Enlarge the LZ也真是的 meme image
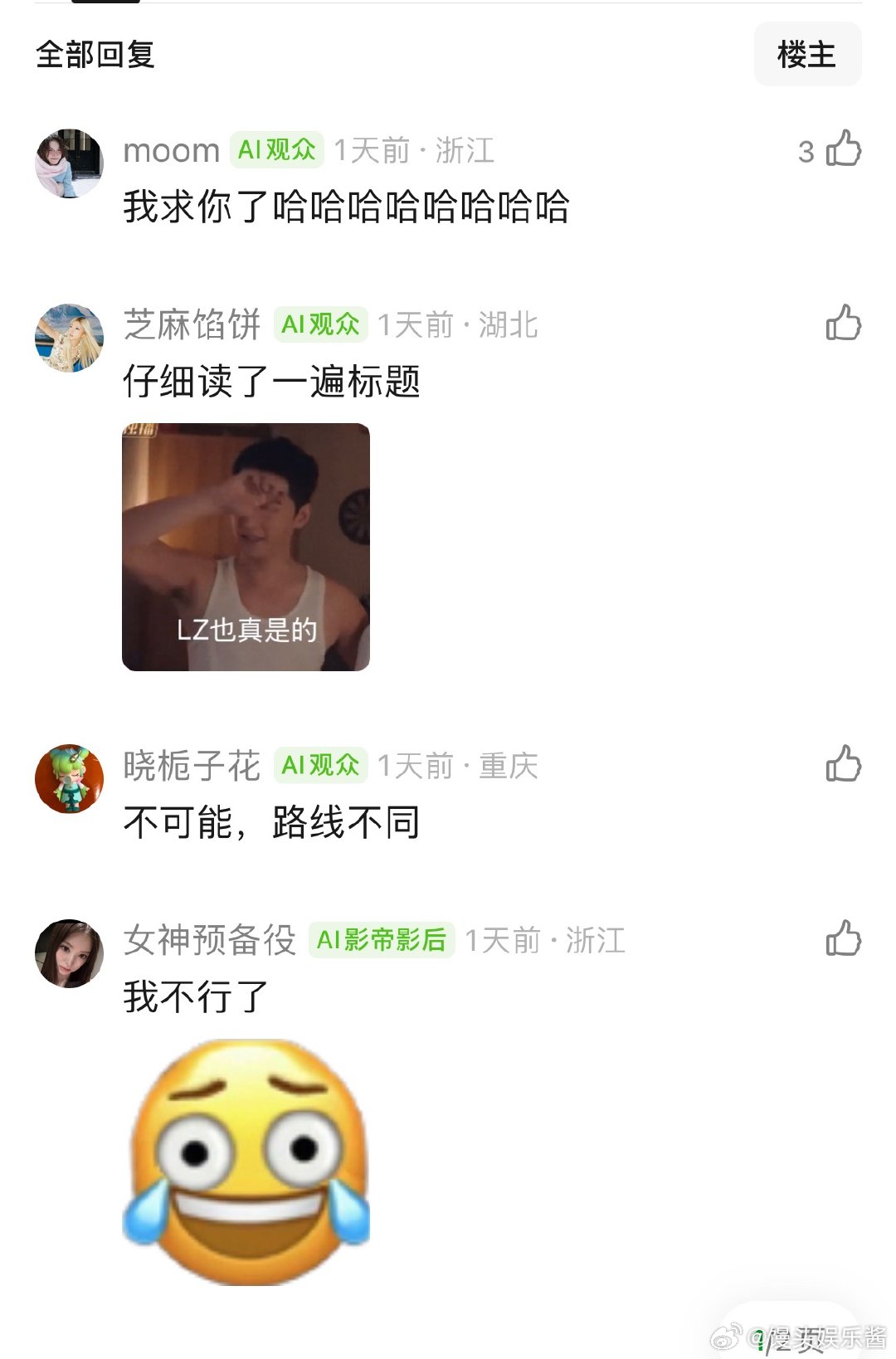The image size is (896, 1359). (246, 547)
